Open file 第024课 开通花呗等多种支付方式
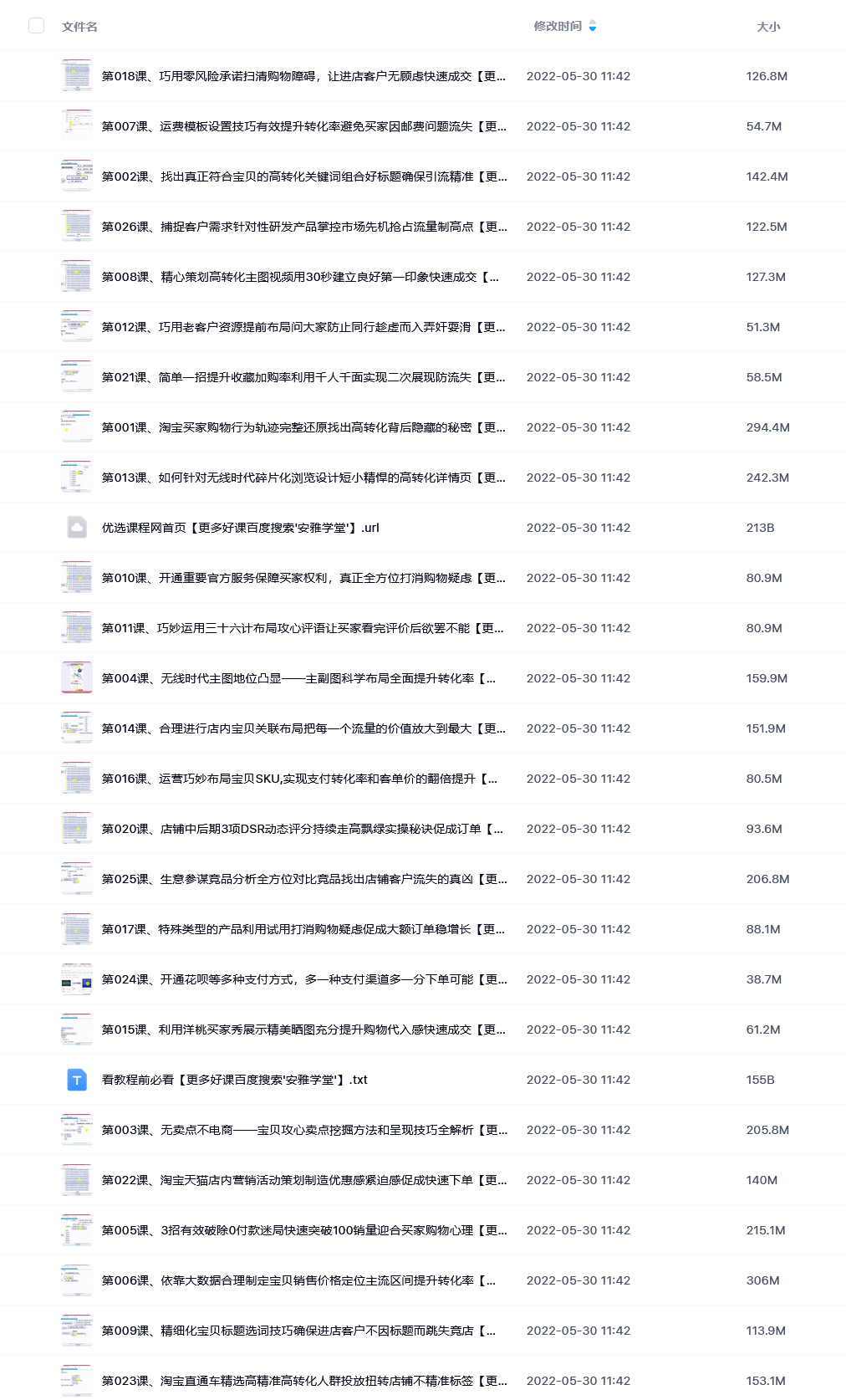The width and height of the screenshot is (846, 1400). click(x=304, y=979)
